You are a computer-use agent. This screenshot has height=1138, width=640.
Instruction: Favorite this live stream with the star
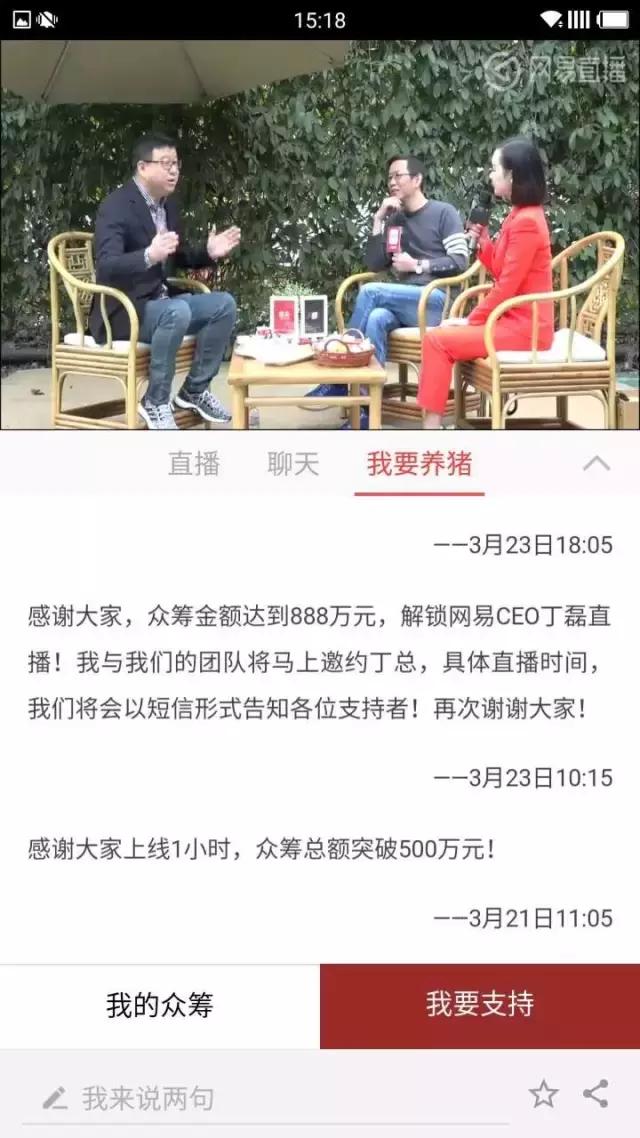pos(543,1094)
